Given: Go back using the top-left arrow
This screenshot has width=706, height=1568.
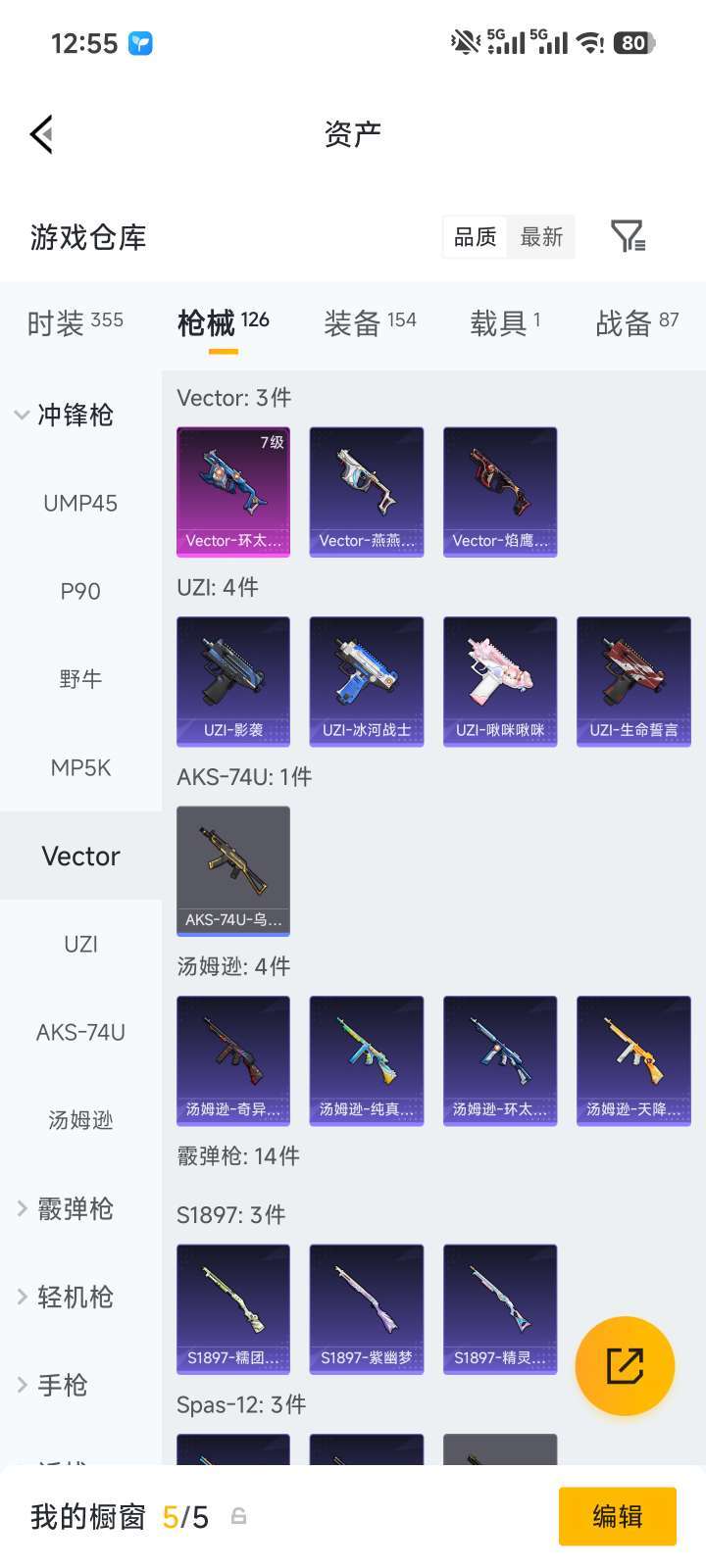Looking at the screenshot, I should point(41,134).
